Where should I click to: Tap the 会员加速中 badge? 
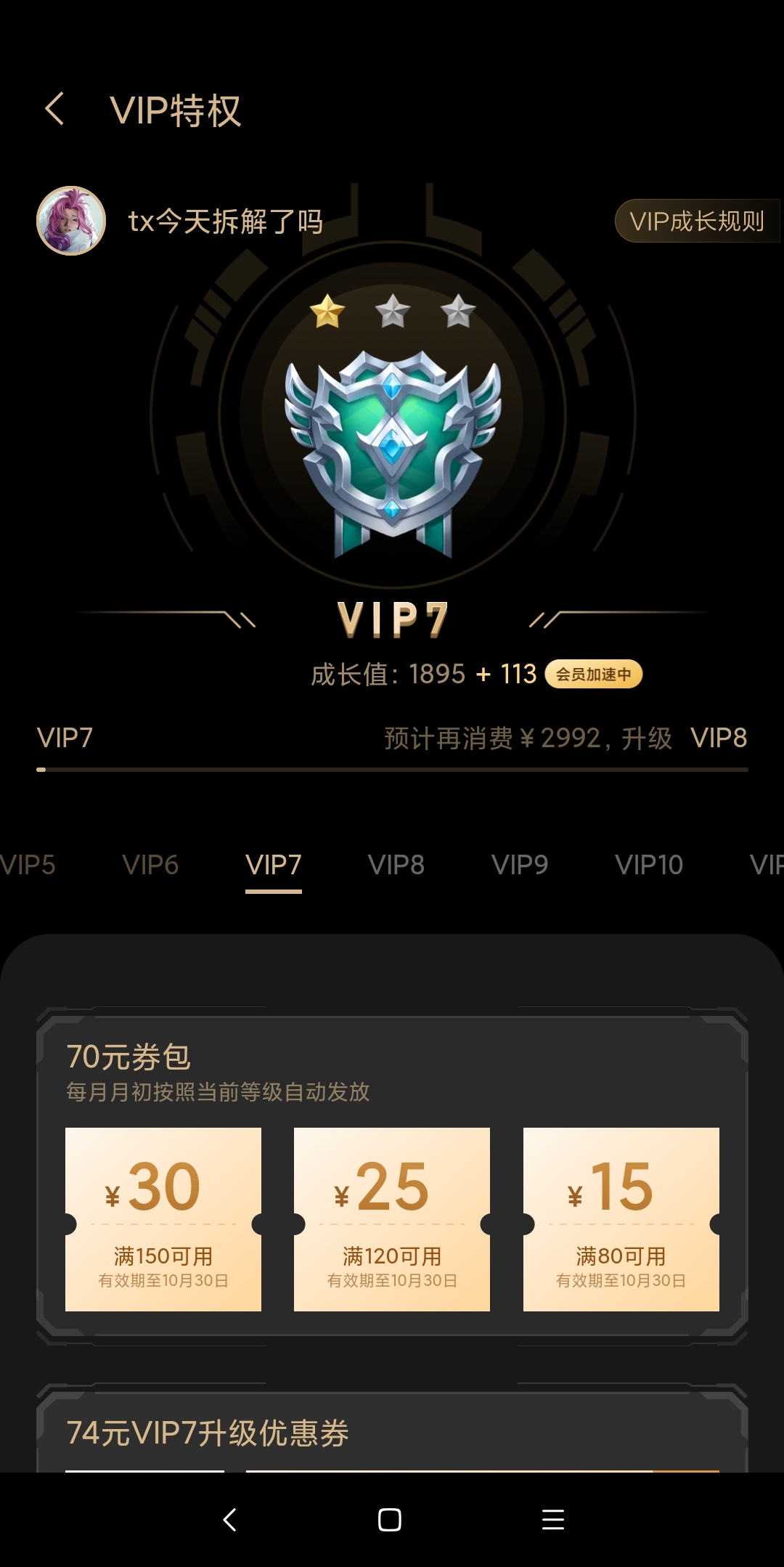click(593, 675)
